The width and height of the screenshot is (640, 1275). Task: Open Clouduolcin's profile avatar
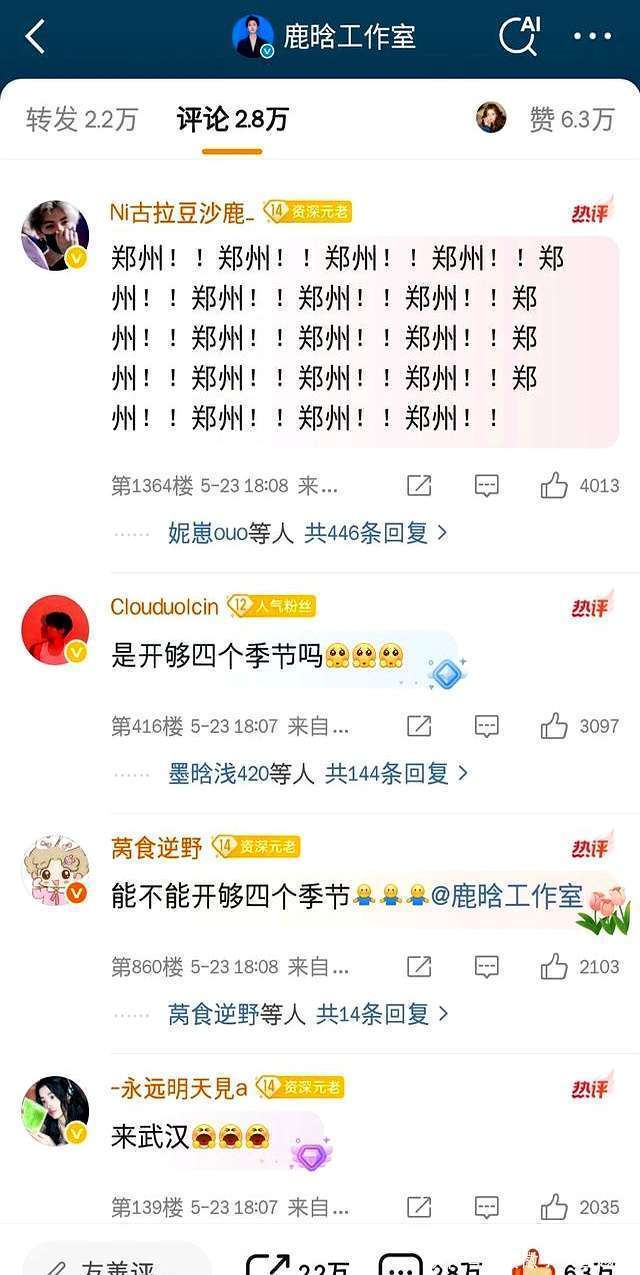pos(55,630)
